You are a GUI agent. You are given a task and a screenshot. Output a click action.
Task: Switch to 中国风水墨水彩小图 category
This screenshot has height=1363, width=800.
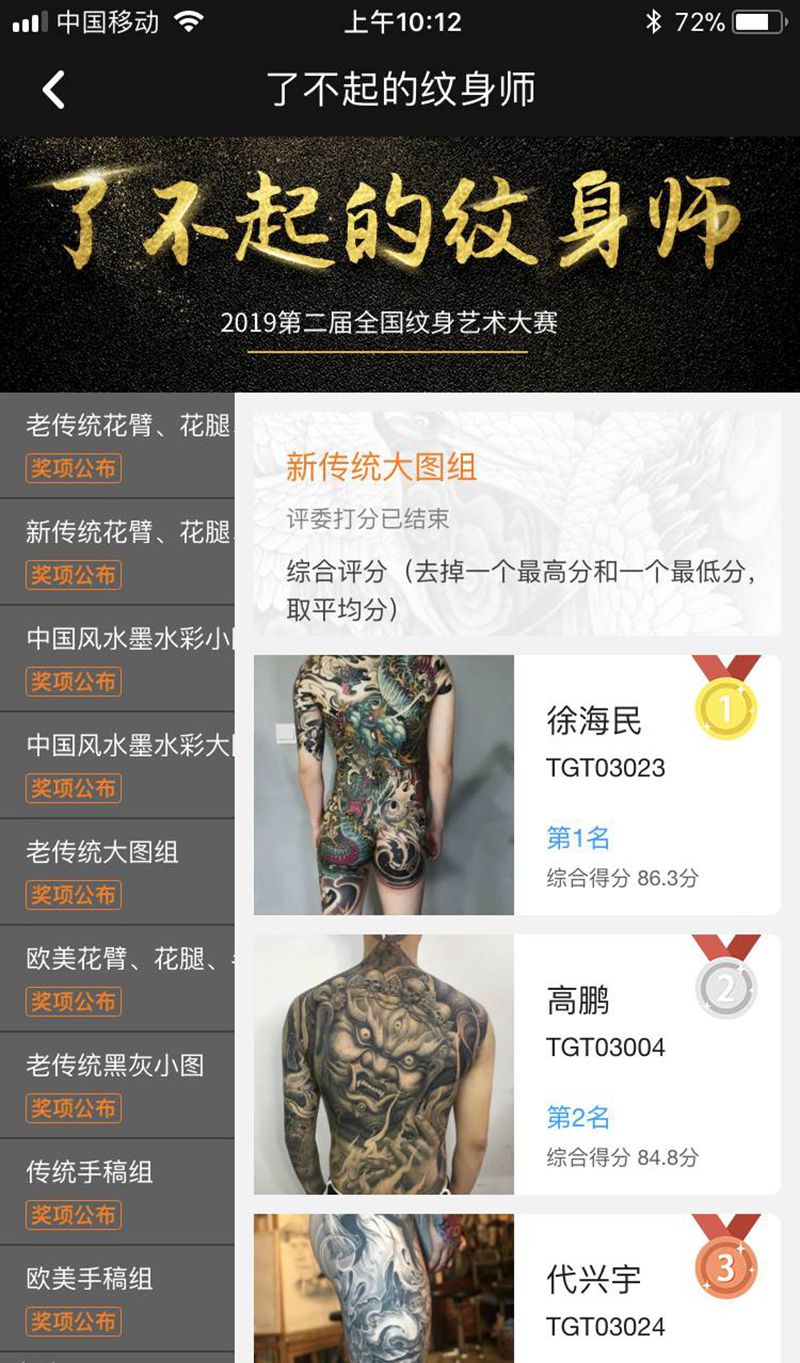[117, 657]
